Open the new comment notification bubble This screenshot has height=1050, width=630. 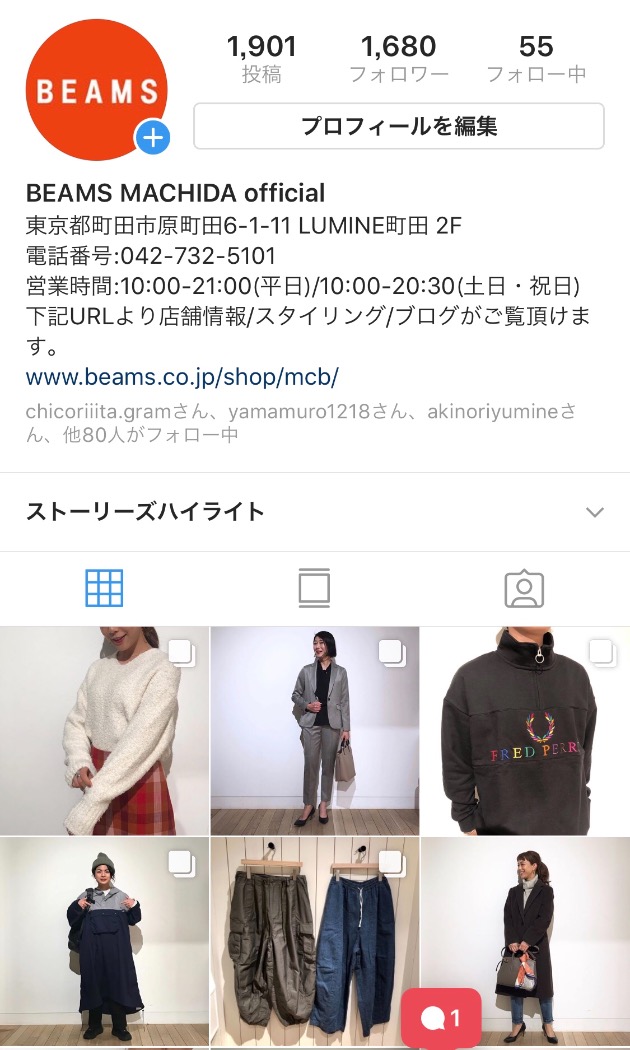point(441,1018)
